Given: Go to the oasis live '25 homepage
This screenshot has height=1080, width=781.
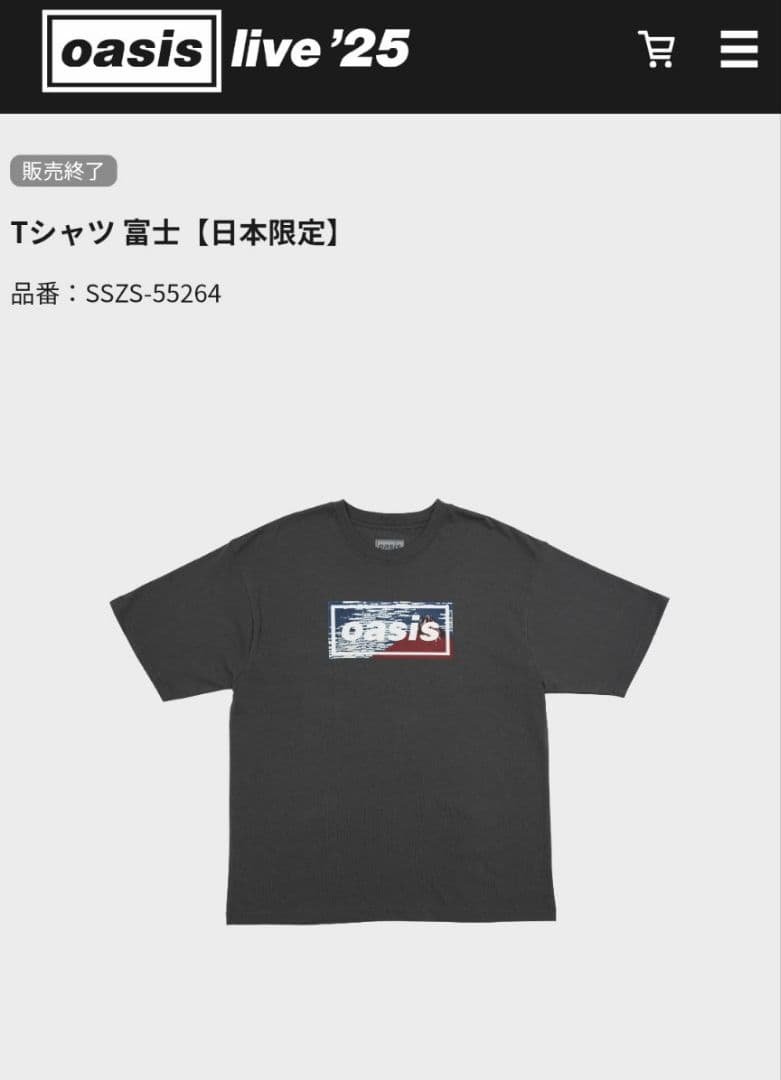Looking at the screenshot, I should (x=226, y=50).
